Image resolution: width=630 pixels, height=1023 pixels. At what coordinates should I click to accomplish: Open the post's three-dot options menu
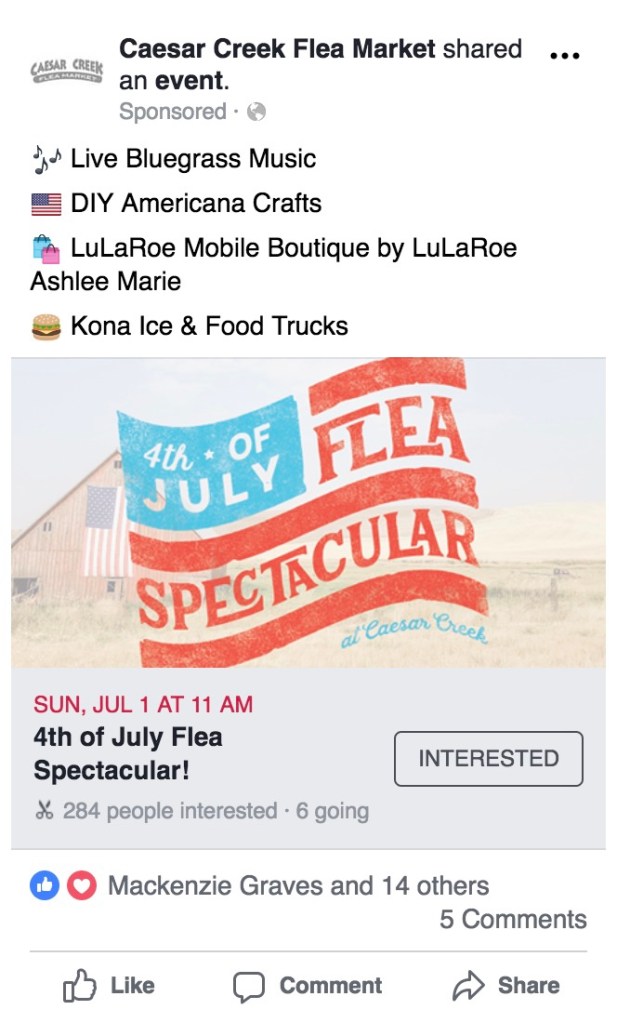[565, 56]
